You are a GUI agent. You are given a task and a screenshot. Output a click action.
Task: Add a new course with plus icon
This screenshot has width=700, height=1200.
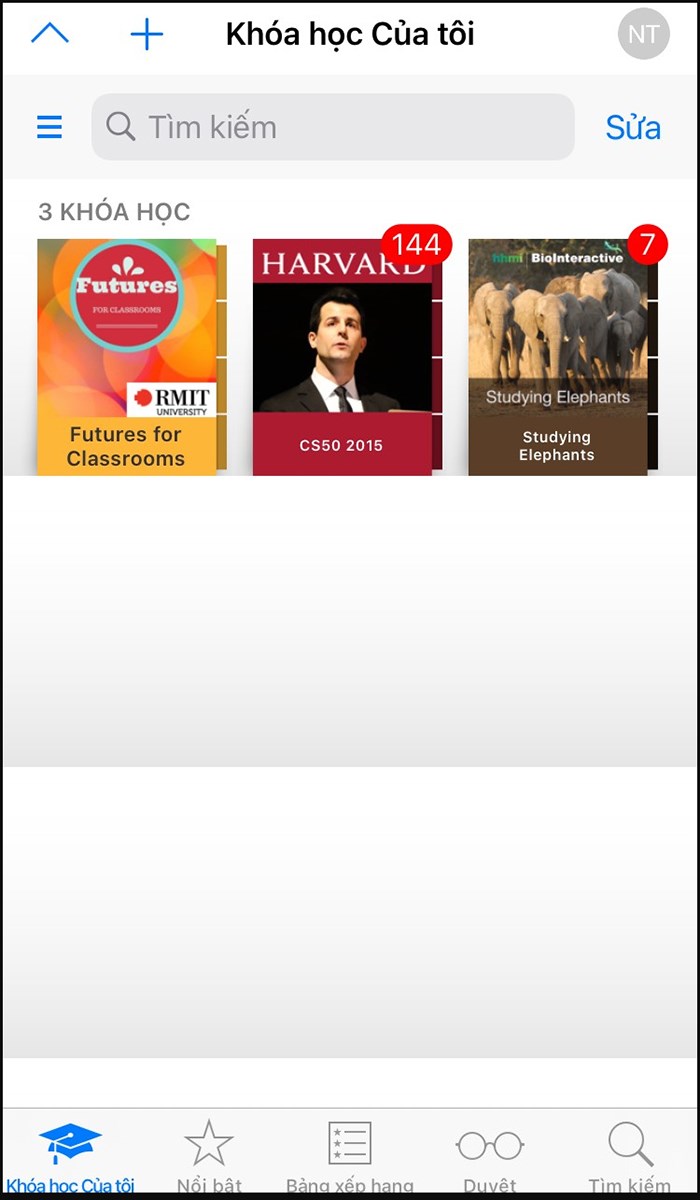tap(147, 35)
